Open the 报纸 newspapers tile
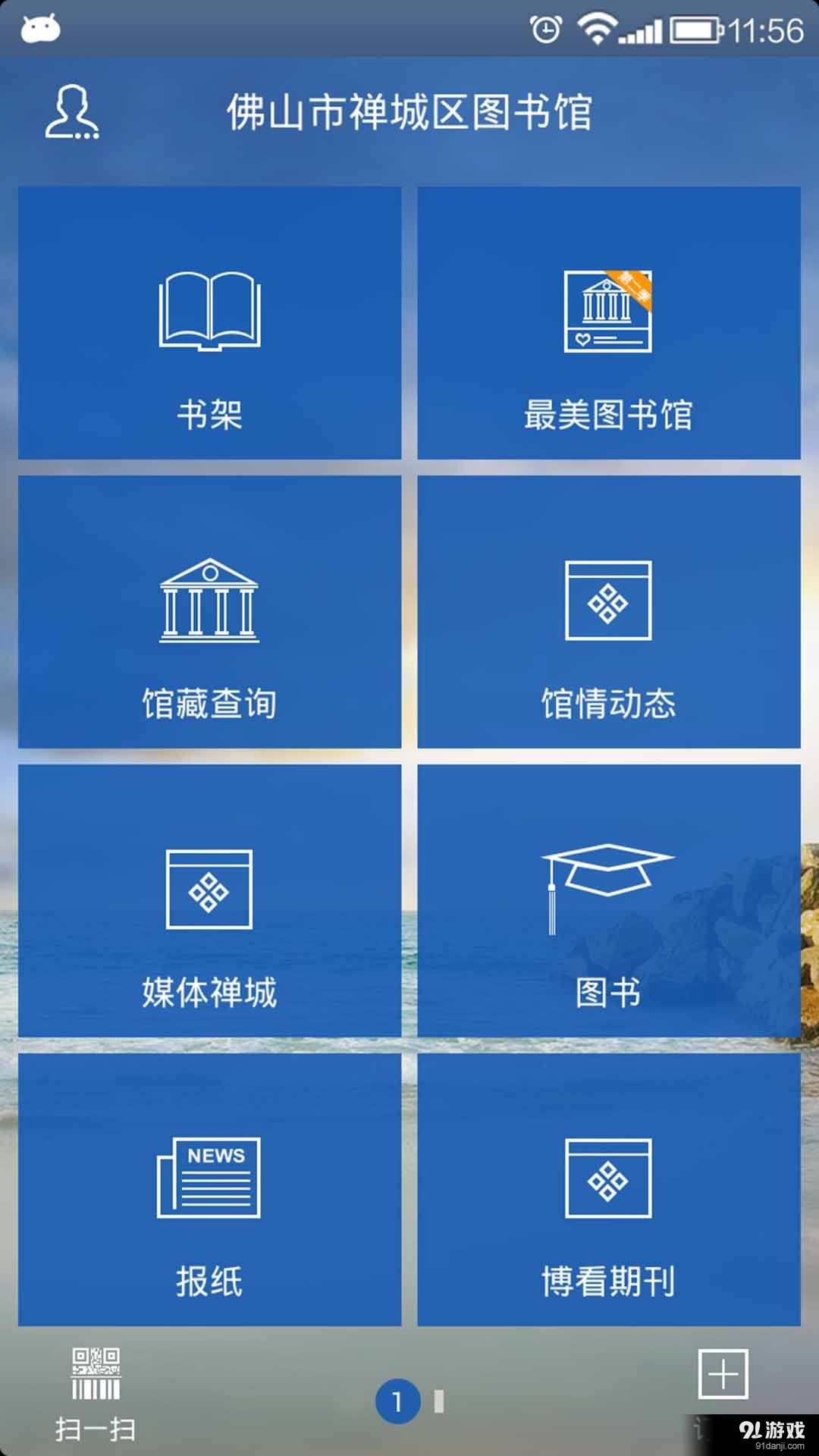The height and width of the screenshot is (1456, 819). coord(209,1190)
